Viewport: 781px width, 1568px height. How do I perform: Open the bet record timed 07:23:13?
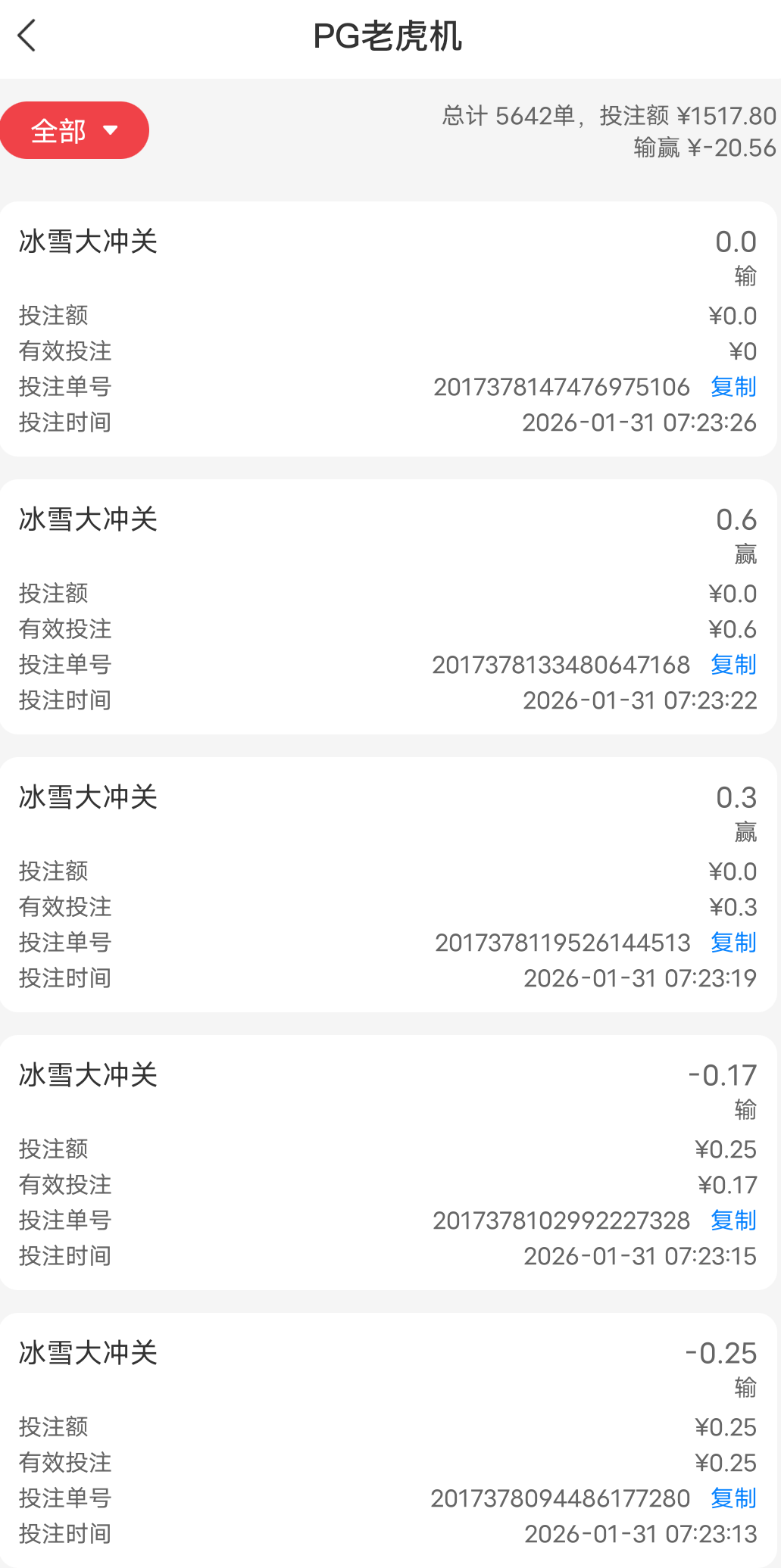click(390, 1439)
